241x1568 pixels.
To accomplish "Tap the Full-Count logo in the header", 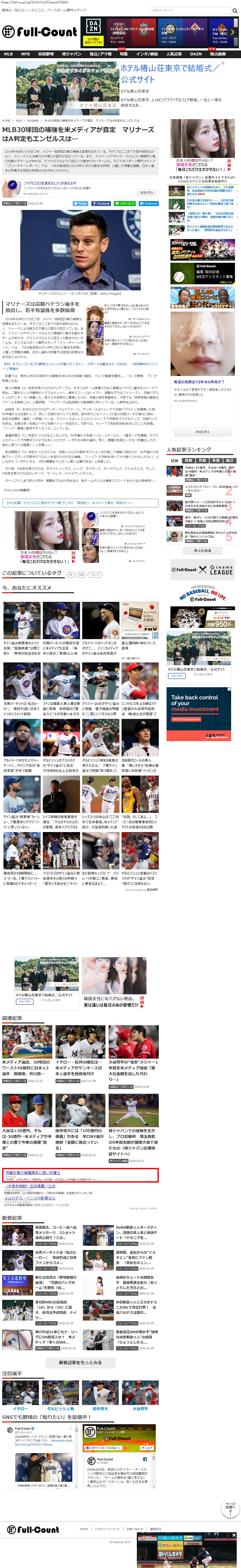I will tap(39, 32).
